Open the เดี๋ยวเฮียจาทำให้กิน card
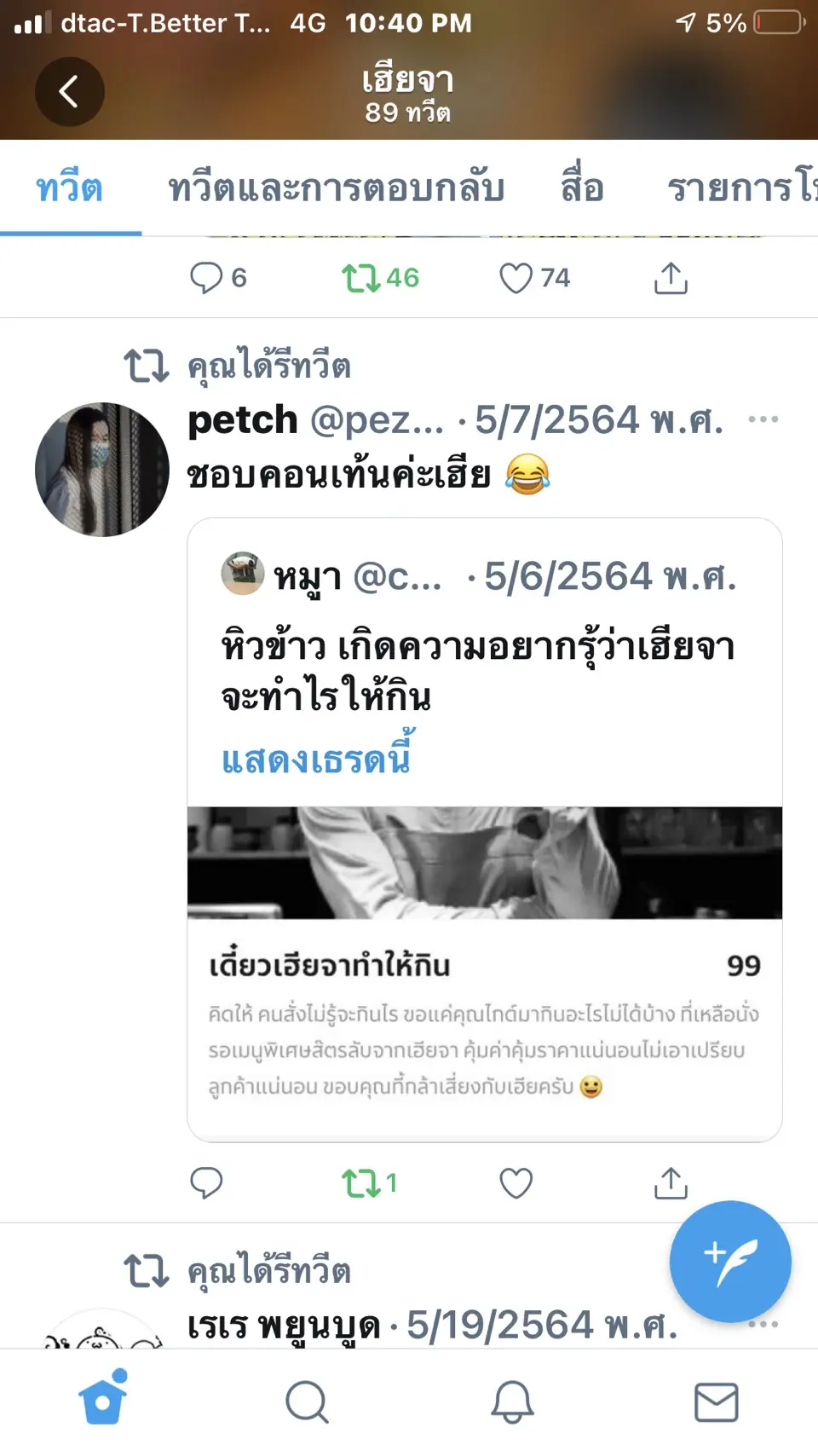The width and height of the screenshot is (818, 1456). coord(484,972)
